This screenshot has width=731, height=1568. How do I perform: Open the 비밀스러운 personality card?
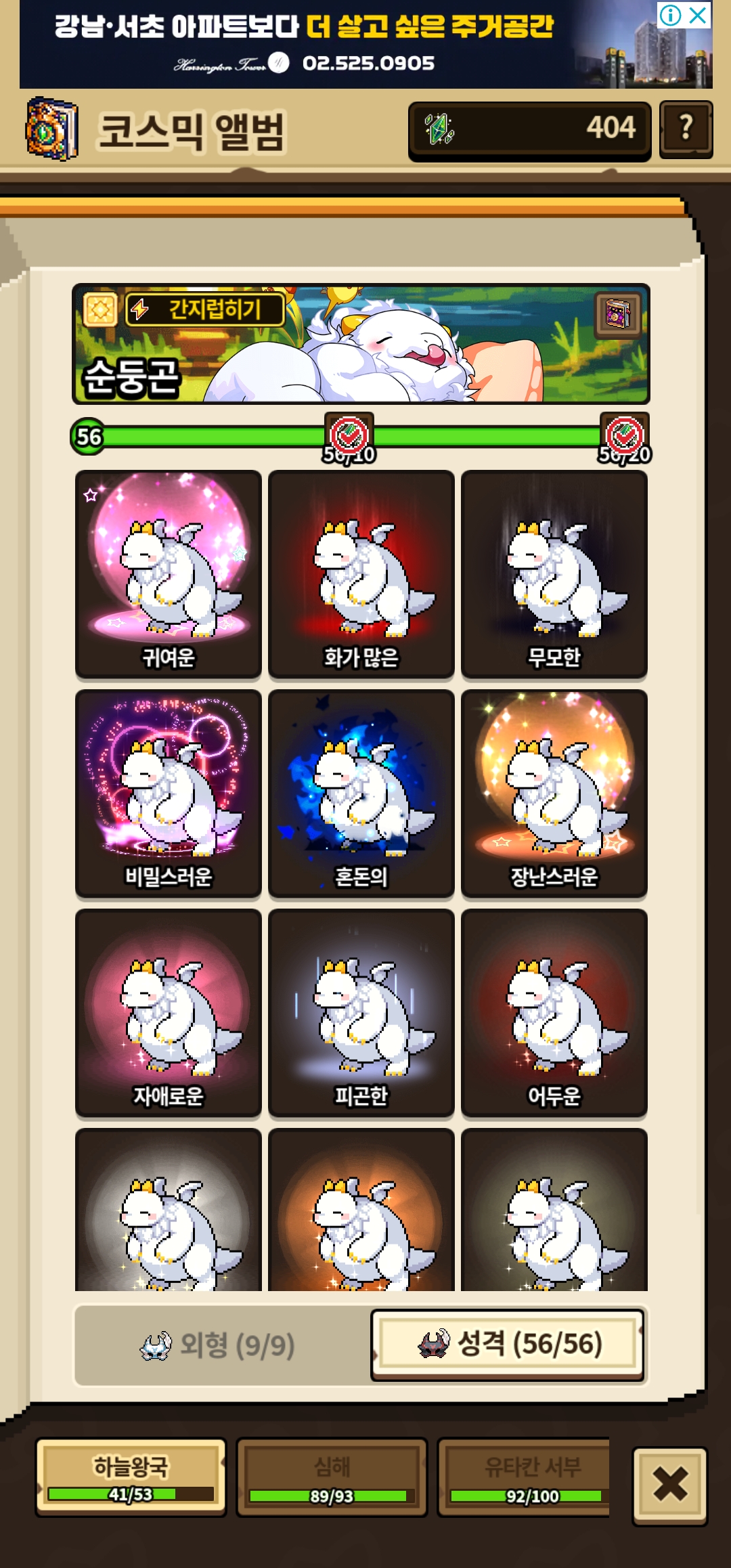(x=169, y=793)
